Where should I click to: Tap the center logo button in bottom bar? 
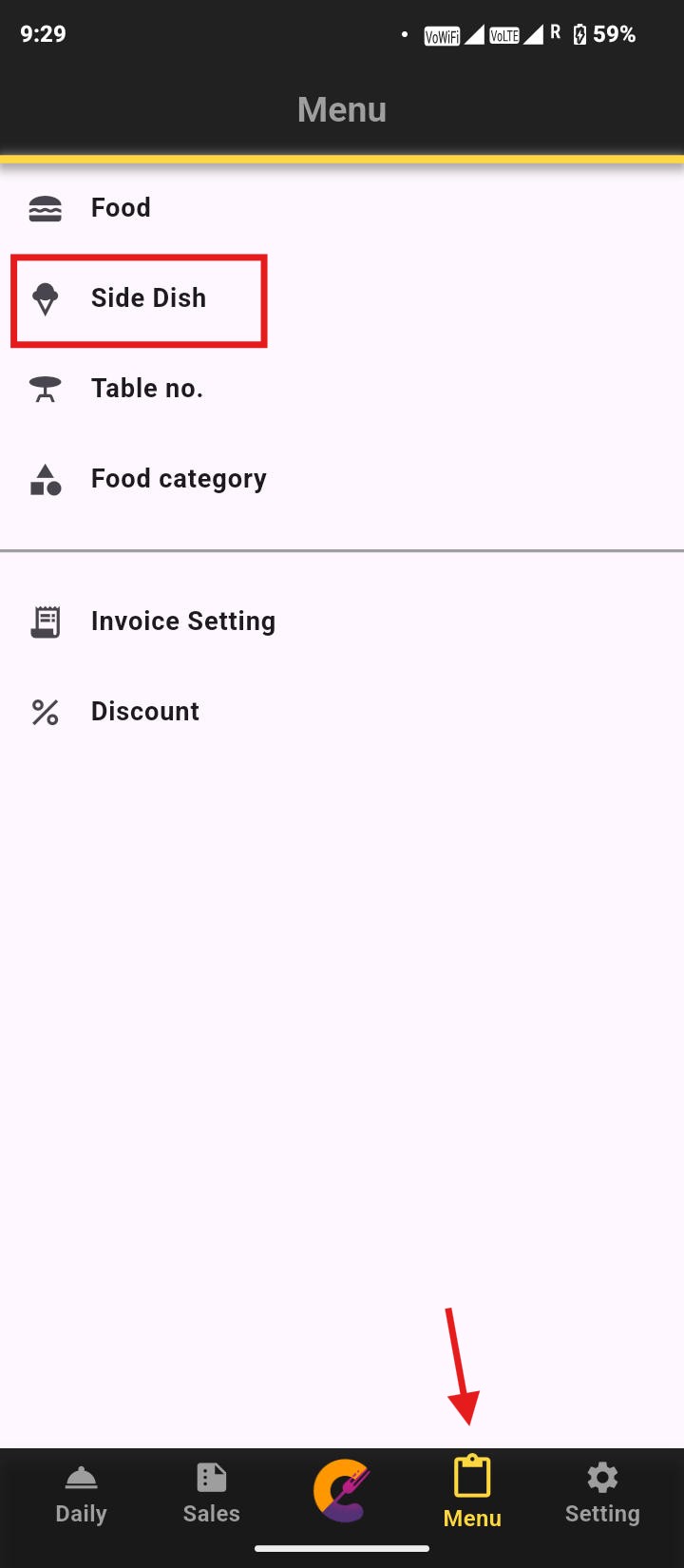click(342, 1491)
